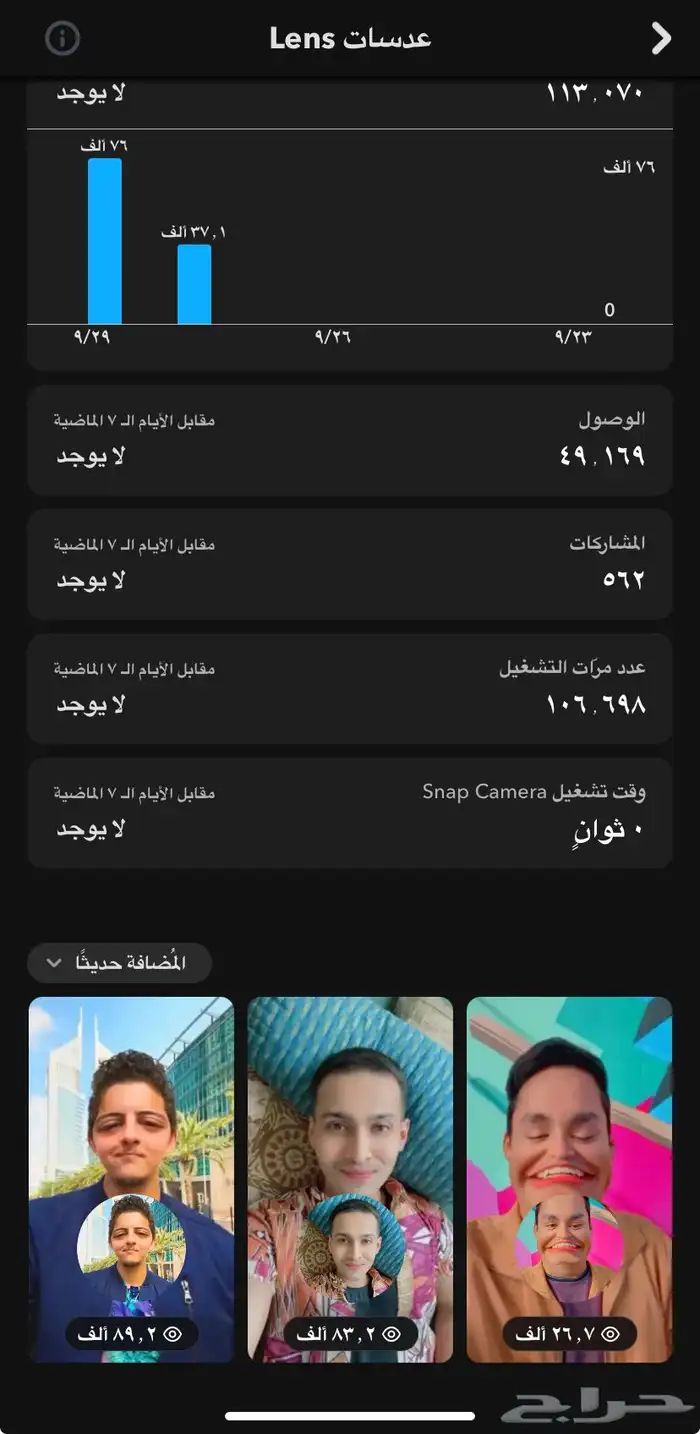Open the lens with 89.2 ألف views
This screenshot has width=700, height=1434.
[131, 1178]
